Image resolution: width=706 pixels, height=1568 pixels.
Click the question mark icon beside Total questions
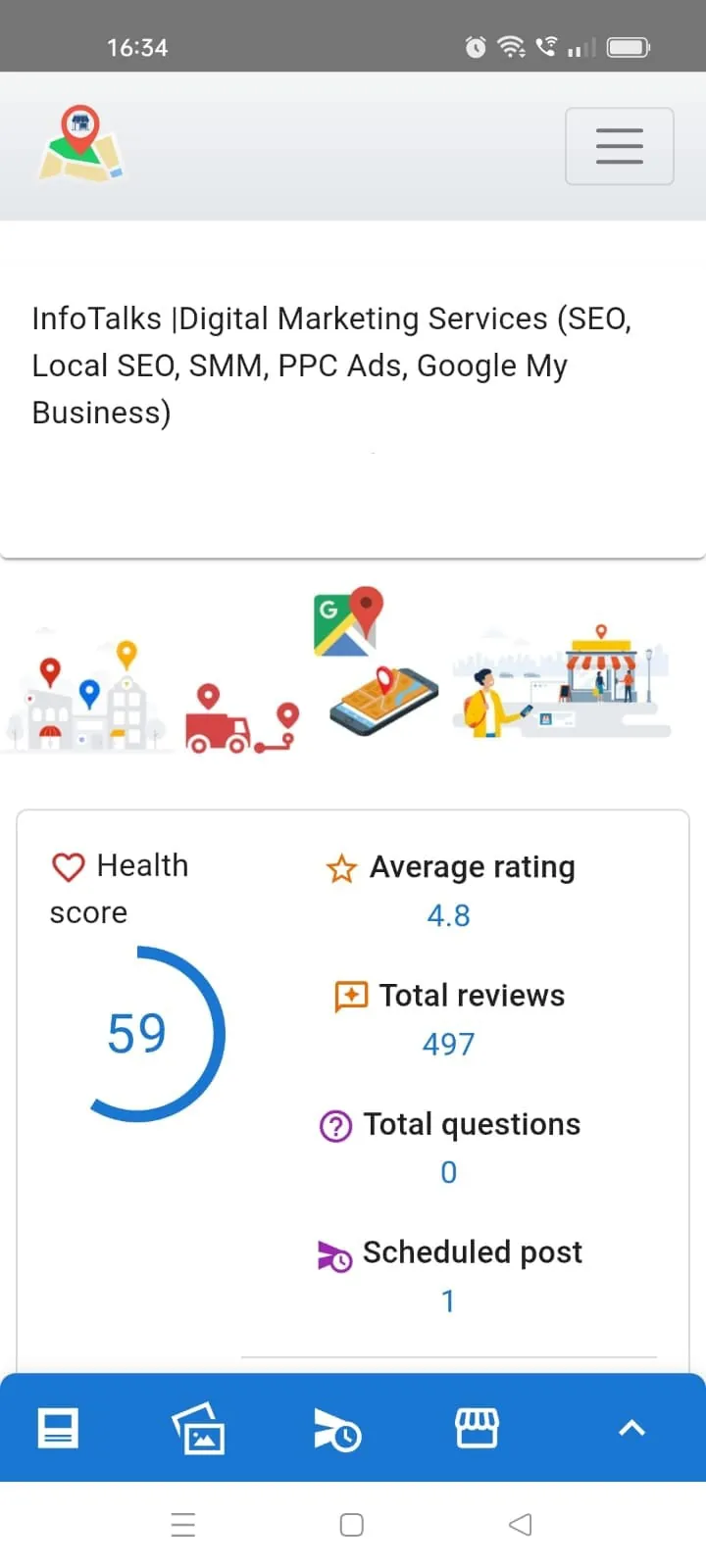[x=336, y=1125]
